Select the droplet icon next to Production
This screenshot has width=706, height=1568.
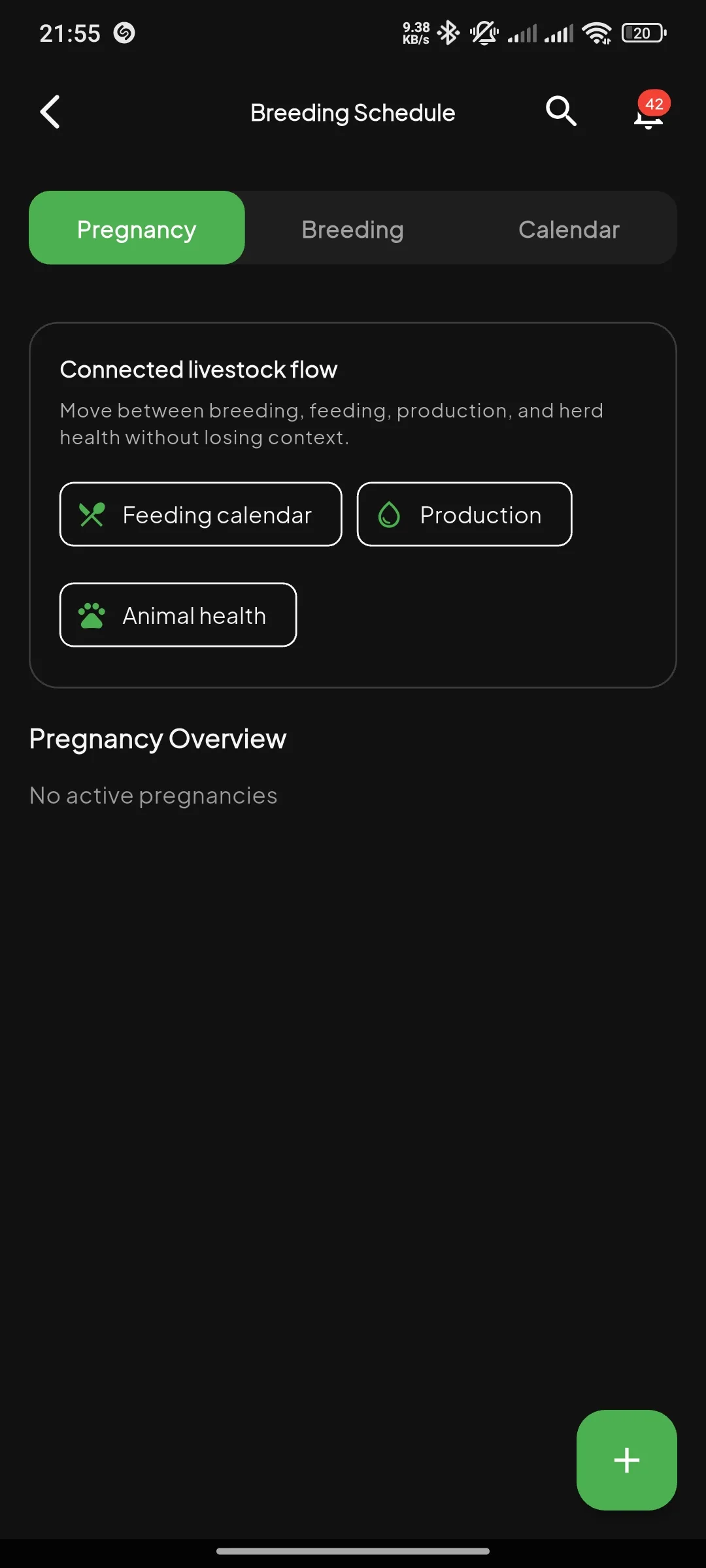point(390,514)
